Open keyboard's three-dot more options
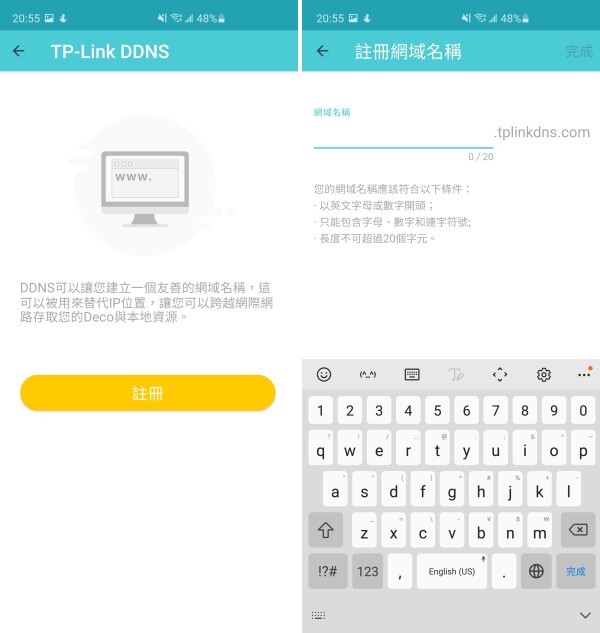600x633 pixels. point(585,374)
